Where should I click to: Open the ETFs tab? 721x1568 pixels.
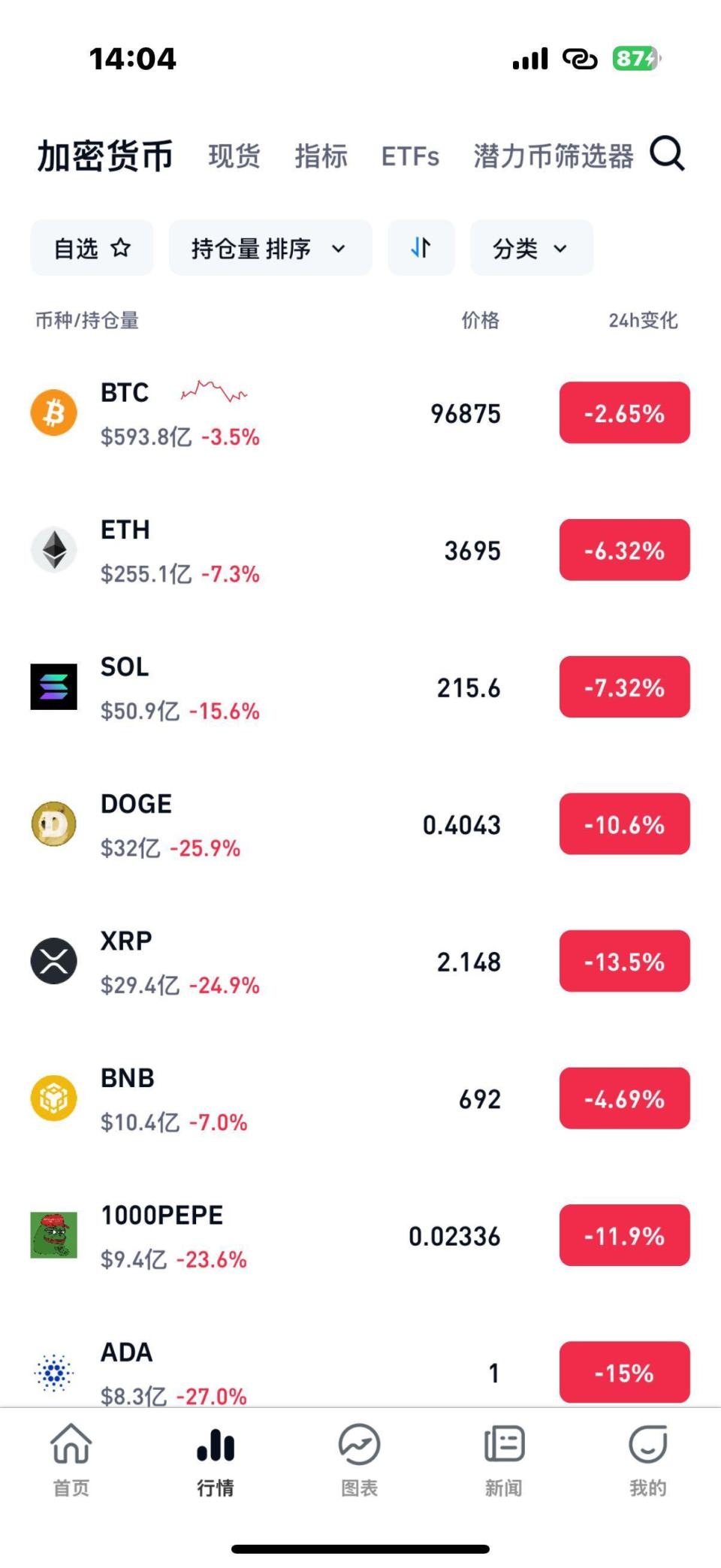[x=410, y=156]
